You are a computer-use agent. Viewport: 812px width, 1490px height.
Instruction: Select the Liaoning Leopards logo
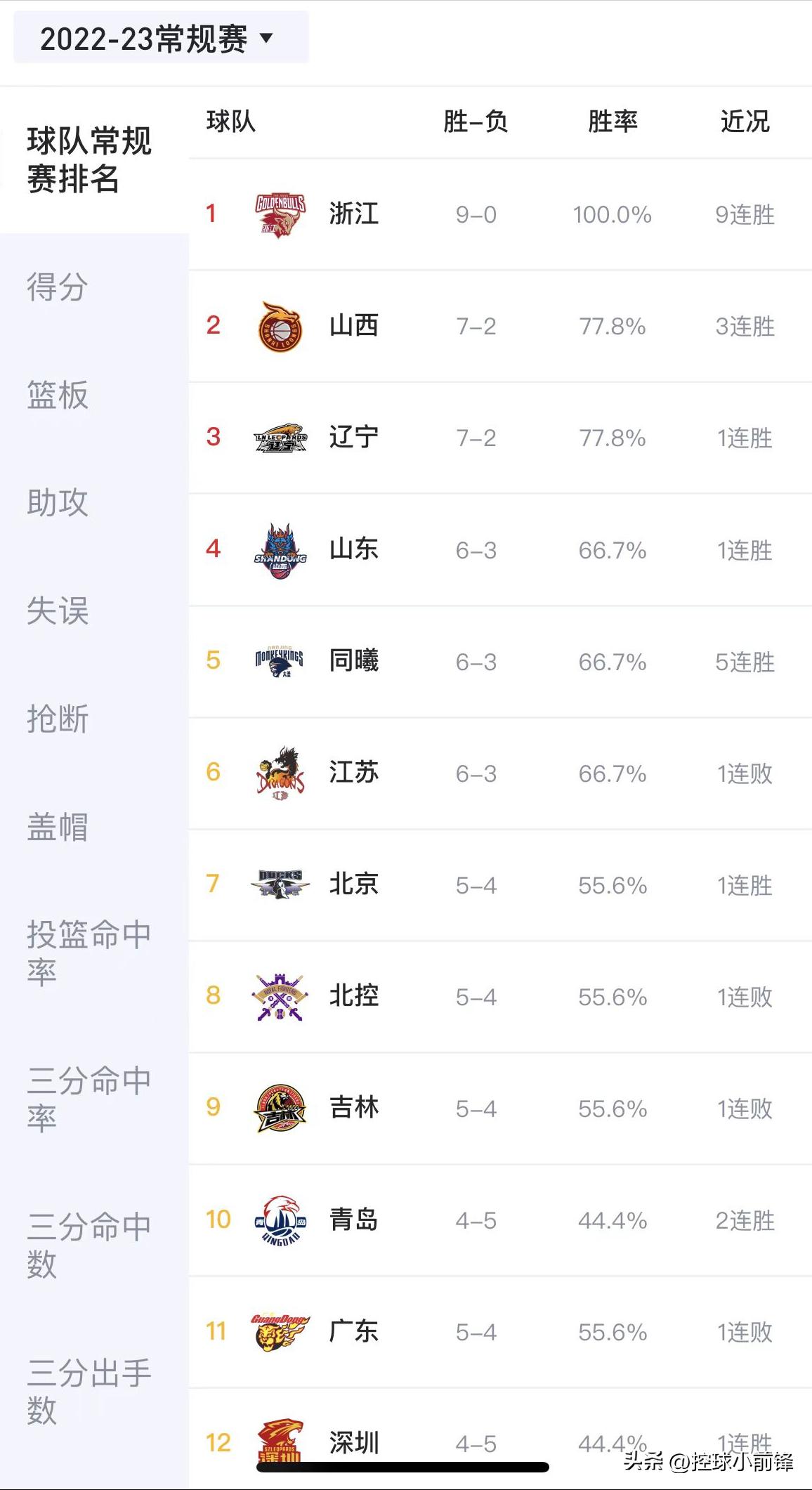pyautogui.click(x=280, y=437)
